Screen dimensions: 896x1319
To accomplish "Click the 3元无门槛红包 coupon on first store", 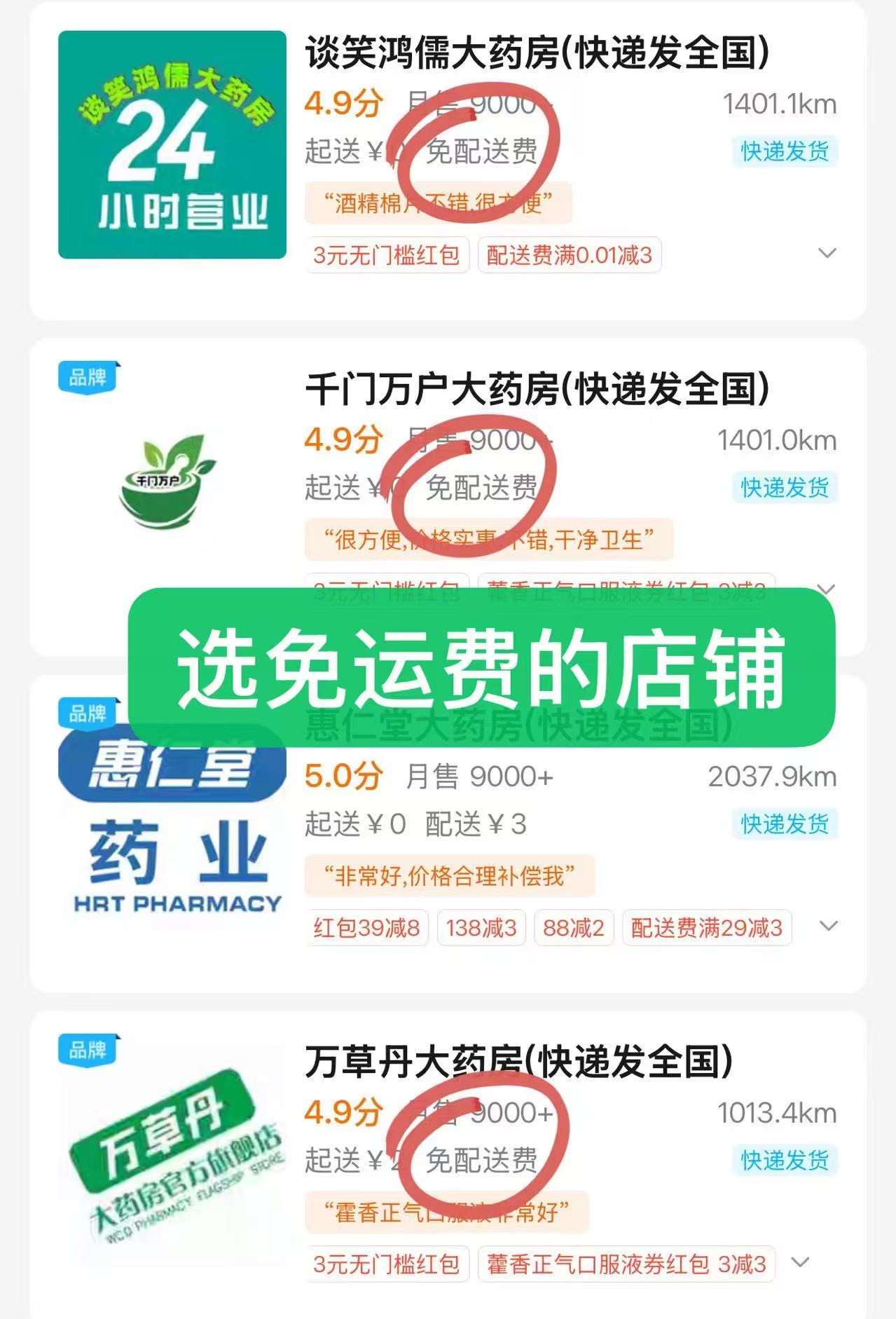I will 387,256.
